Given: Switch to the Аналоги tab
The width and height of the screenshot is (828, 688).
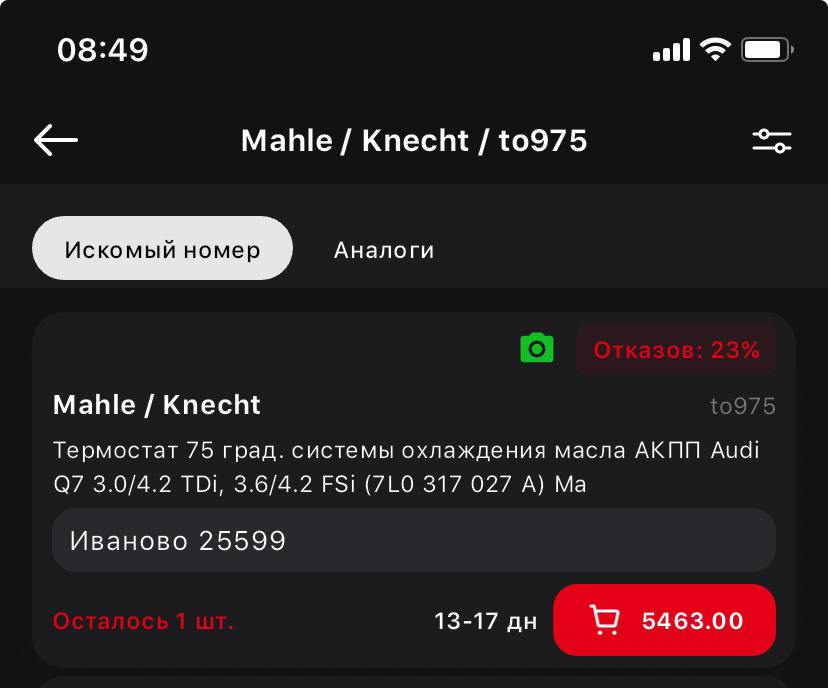Looking at the screenshot, I should (x=384, y=249).
